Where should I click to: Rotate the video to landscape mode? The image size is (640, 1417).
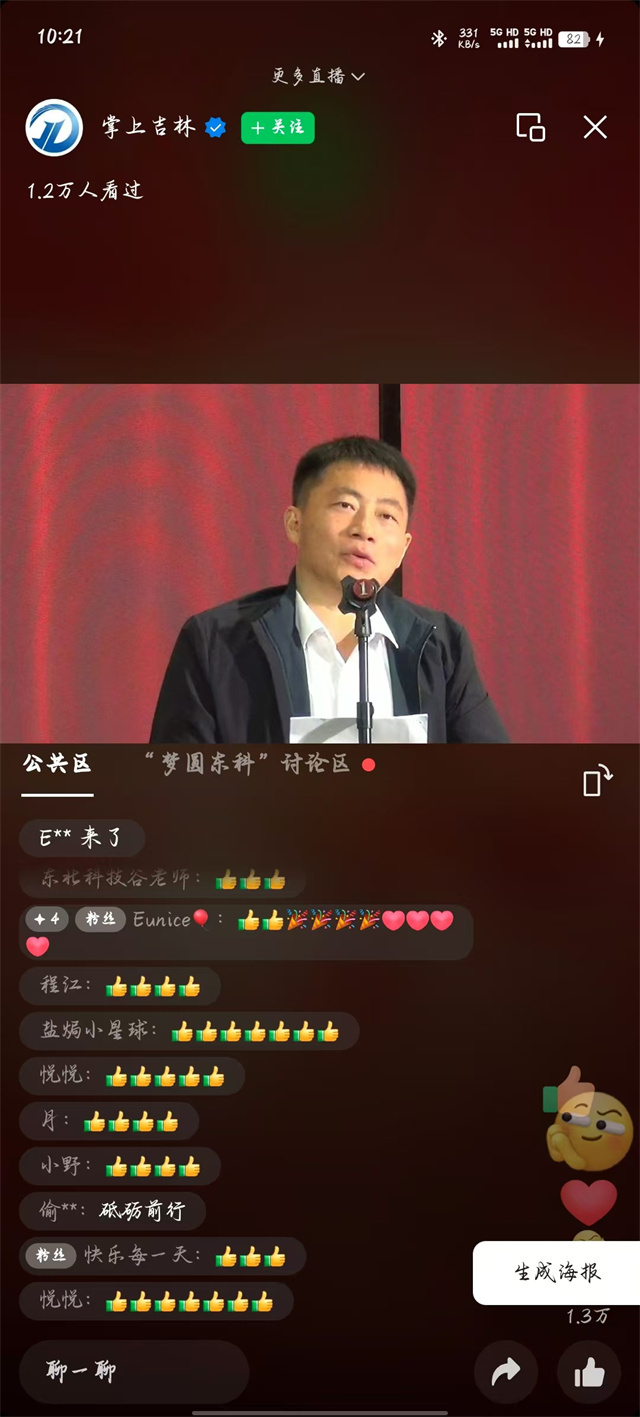click(597, 781)
